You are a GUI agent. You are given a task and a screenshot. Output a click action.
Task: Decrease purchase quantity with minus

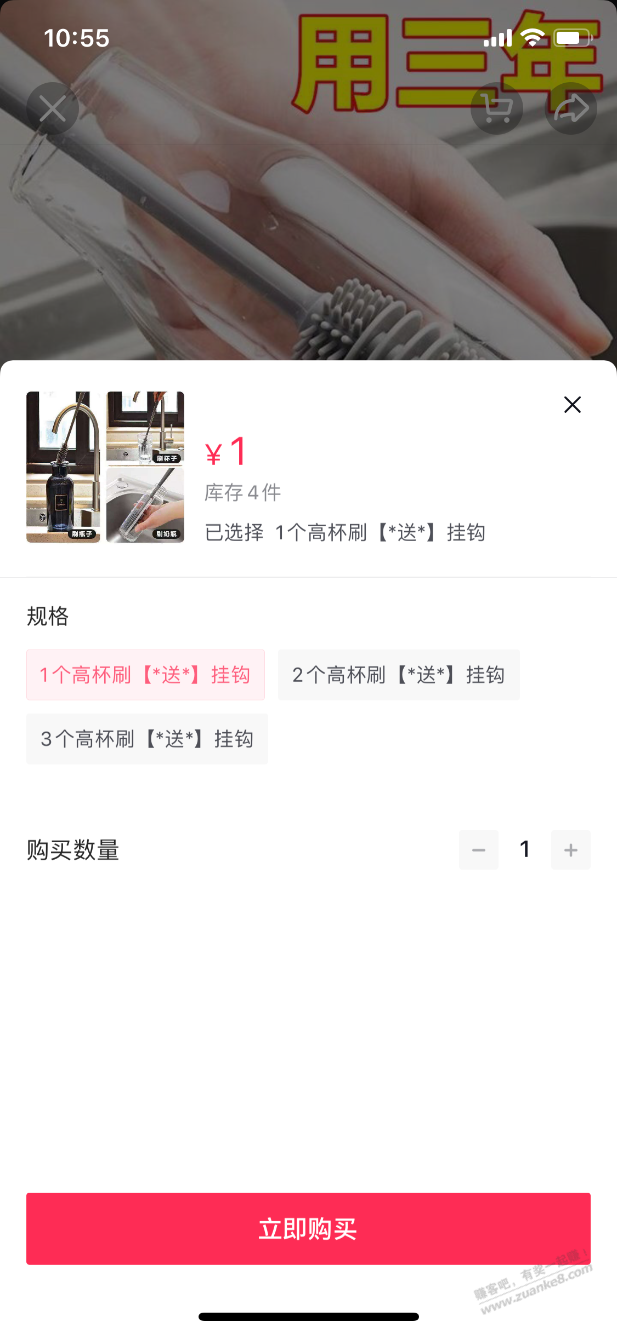pos(478,850)
